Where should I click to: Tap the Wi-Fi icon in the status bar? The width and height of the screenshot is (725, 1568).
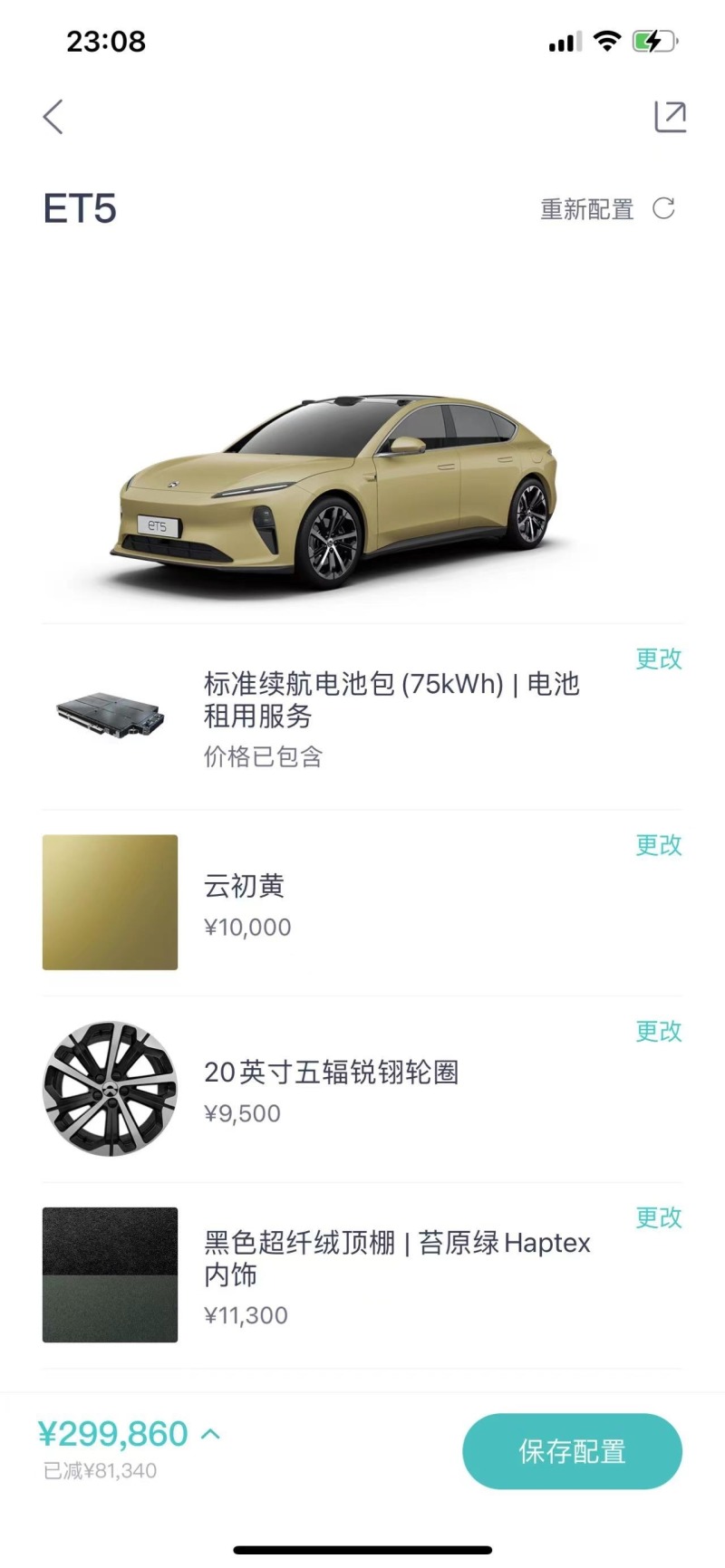pos(609,40)
